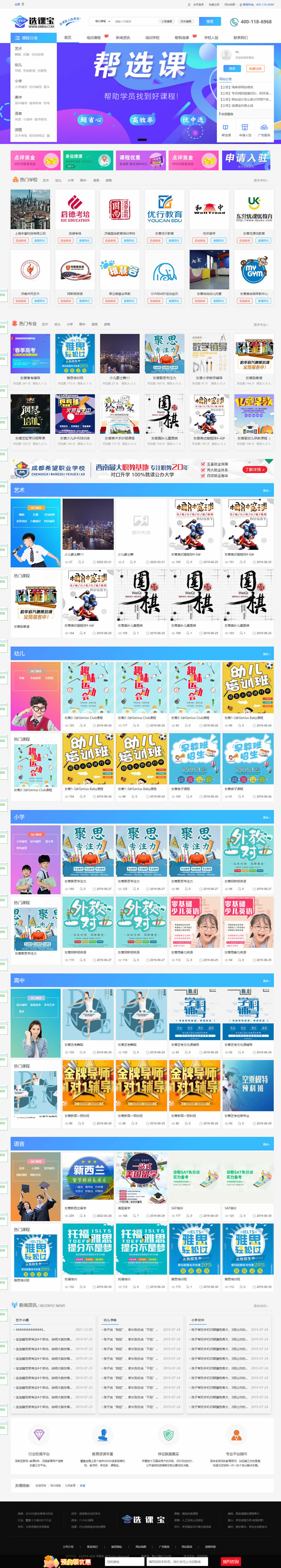Go to the 联系我们 nav tab
Viewport: 281px width, 1568px height.
(x=240, y=38)
